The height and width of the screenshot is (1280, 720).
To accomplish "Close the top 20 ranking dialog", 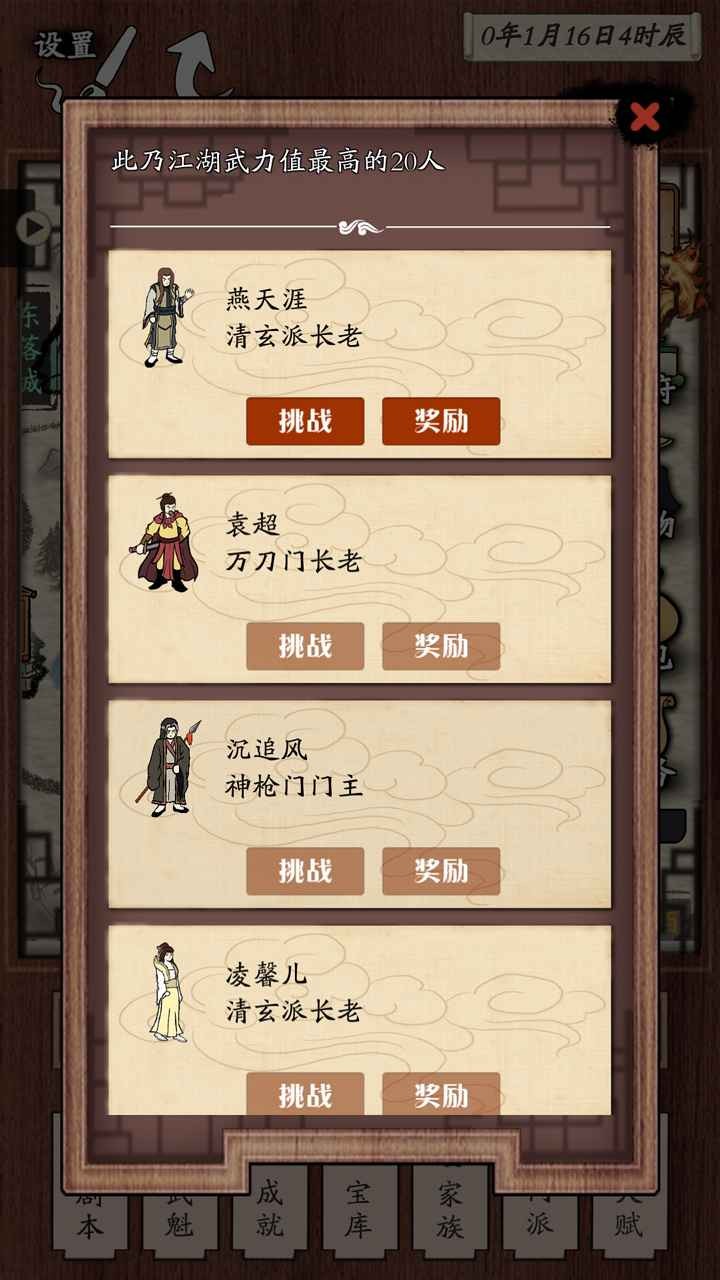I will click(645, 117).
